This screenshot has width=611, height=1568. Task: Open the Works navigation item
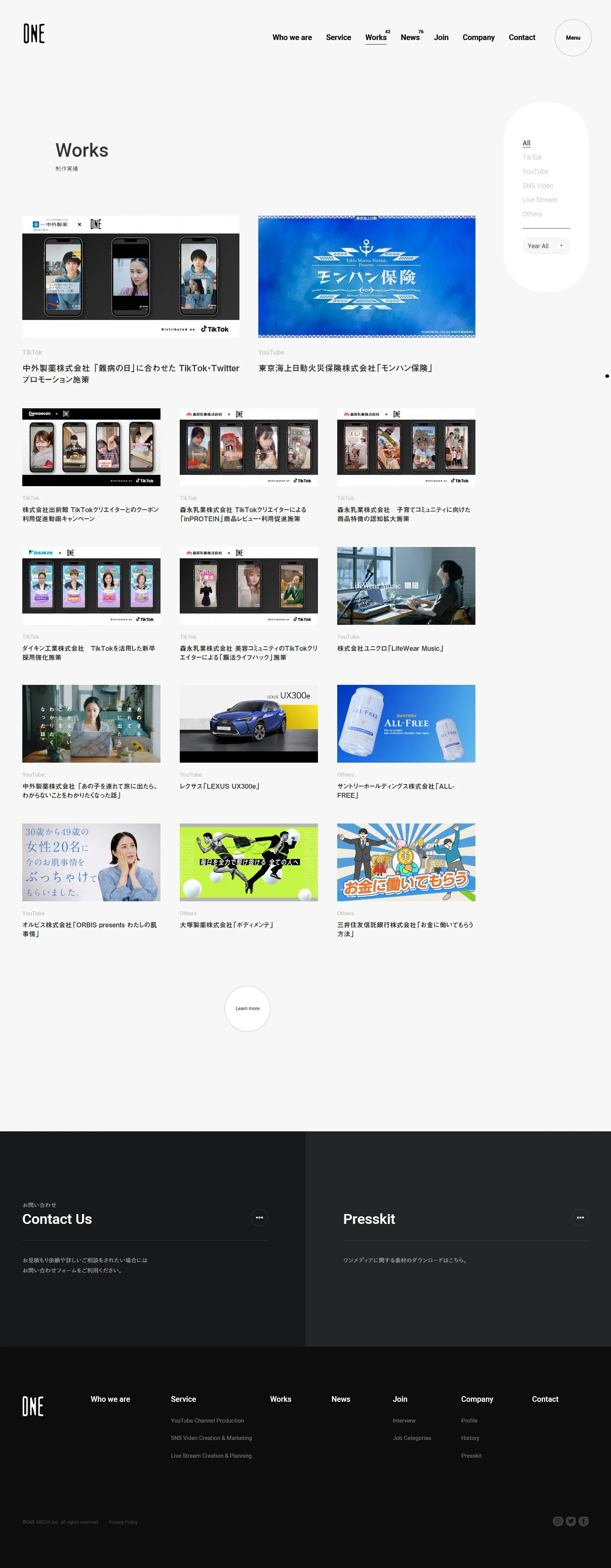click(x=375, y=37)
